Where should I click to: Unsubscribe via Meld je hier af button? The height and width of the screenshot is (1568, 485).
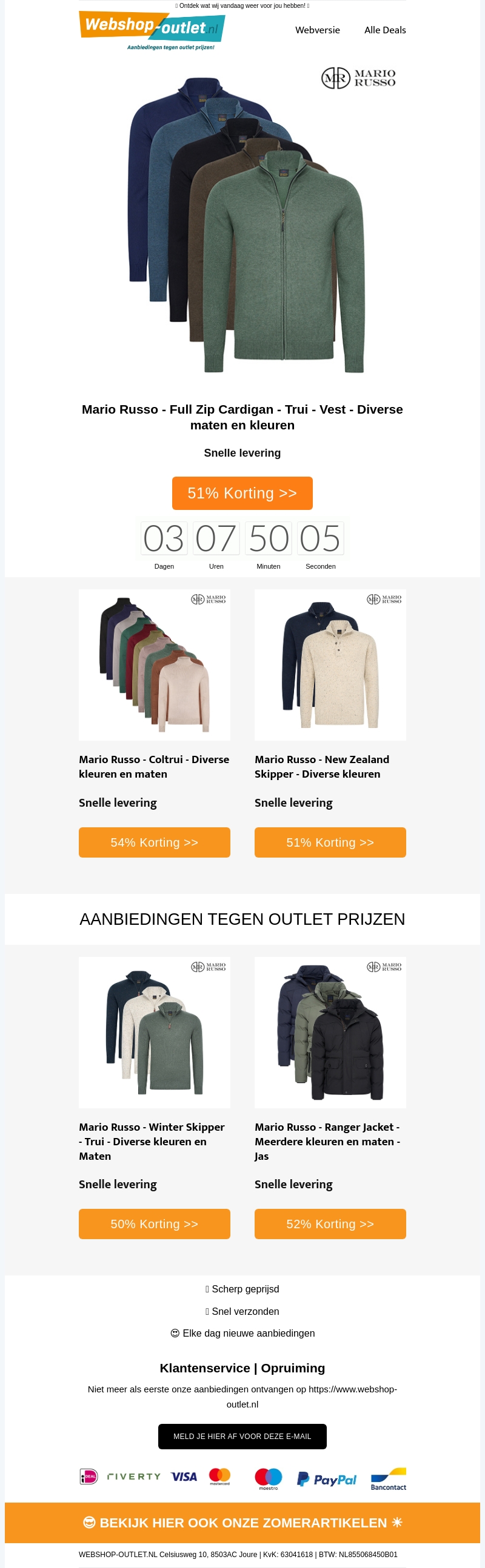242,1437
